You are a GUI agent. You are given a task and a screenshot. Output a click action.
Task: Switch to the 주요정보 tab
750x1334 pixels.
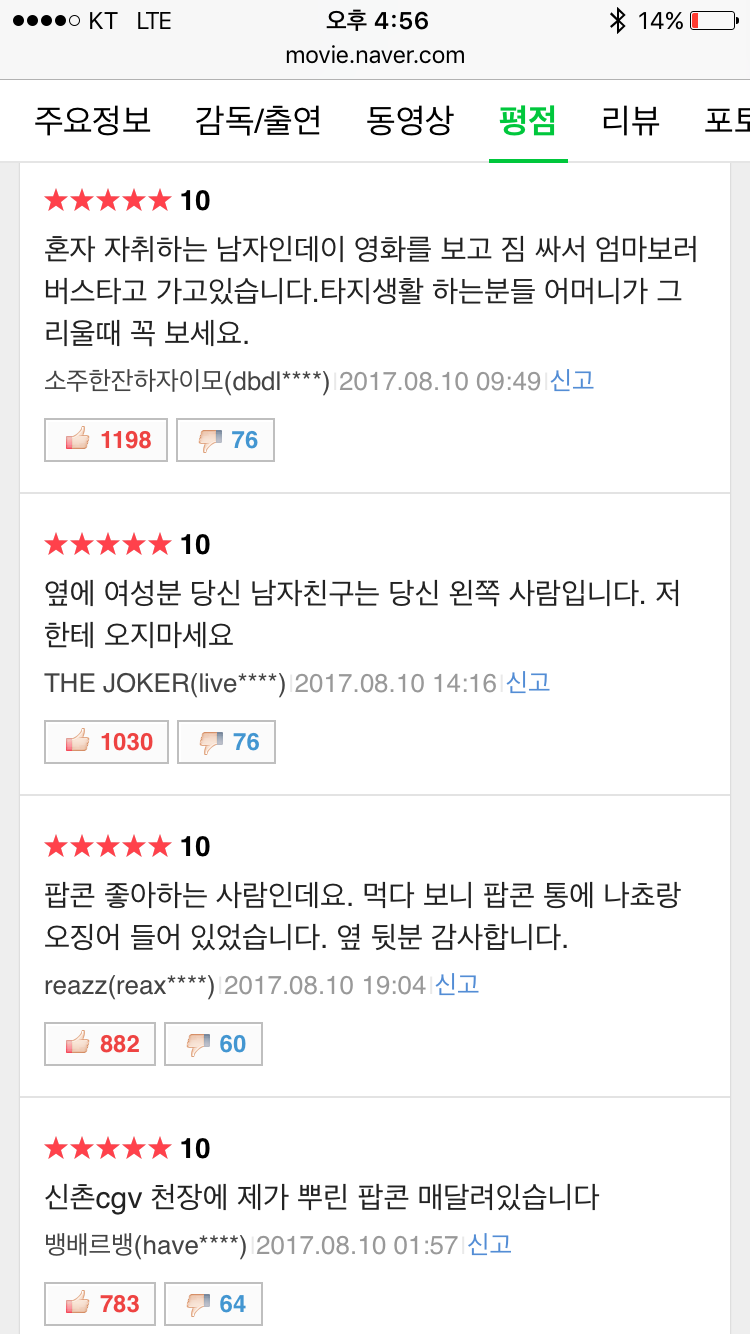93,121
